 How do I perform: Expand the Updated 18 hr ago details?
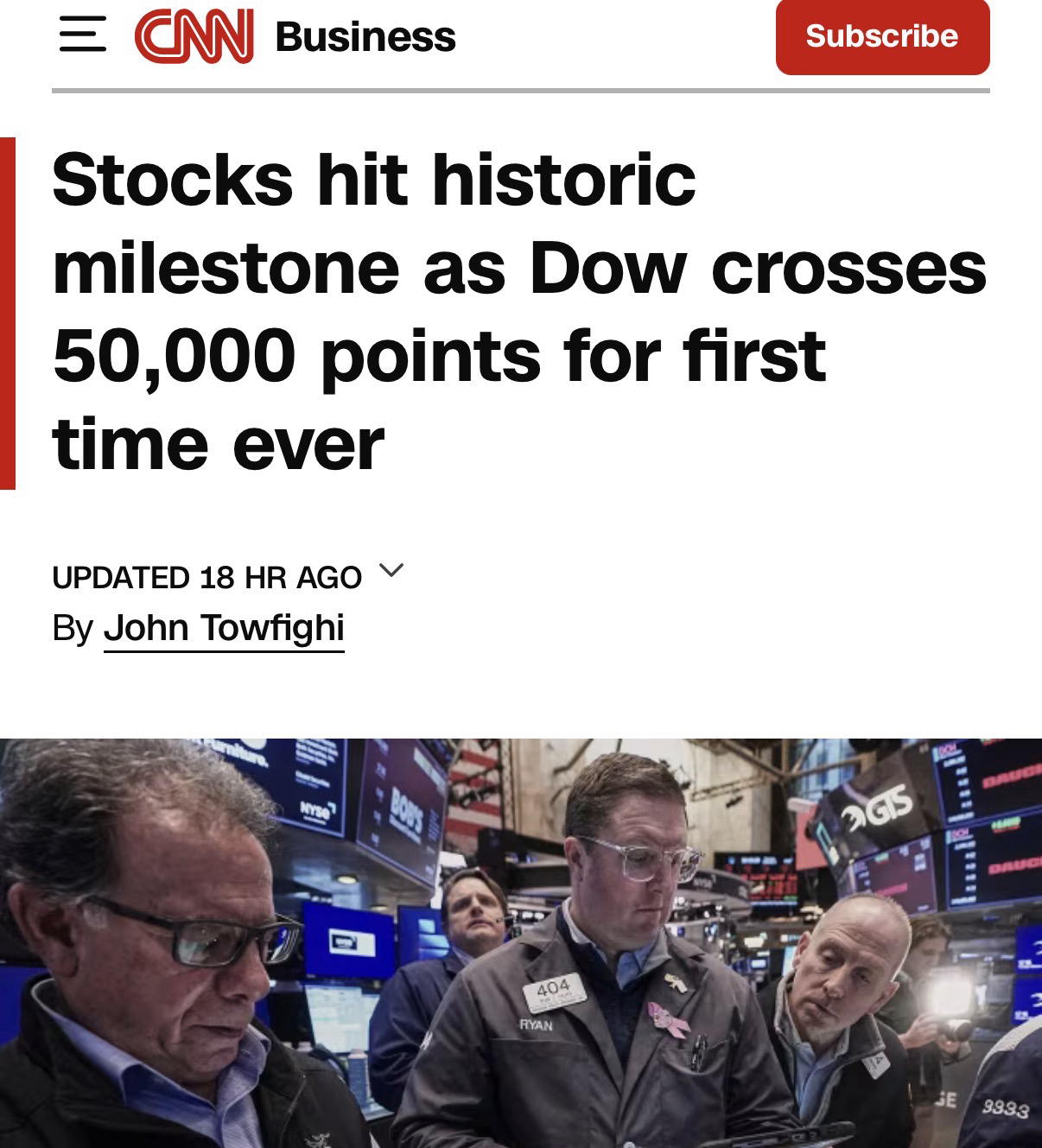(x=391, y=571)
